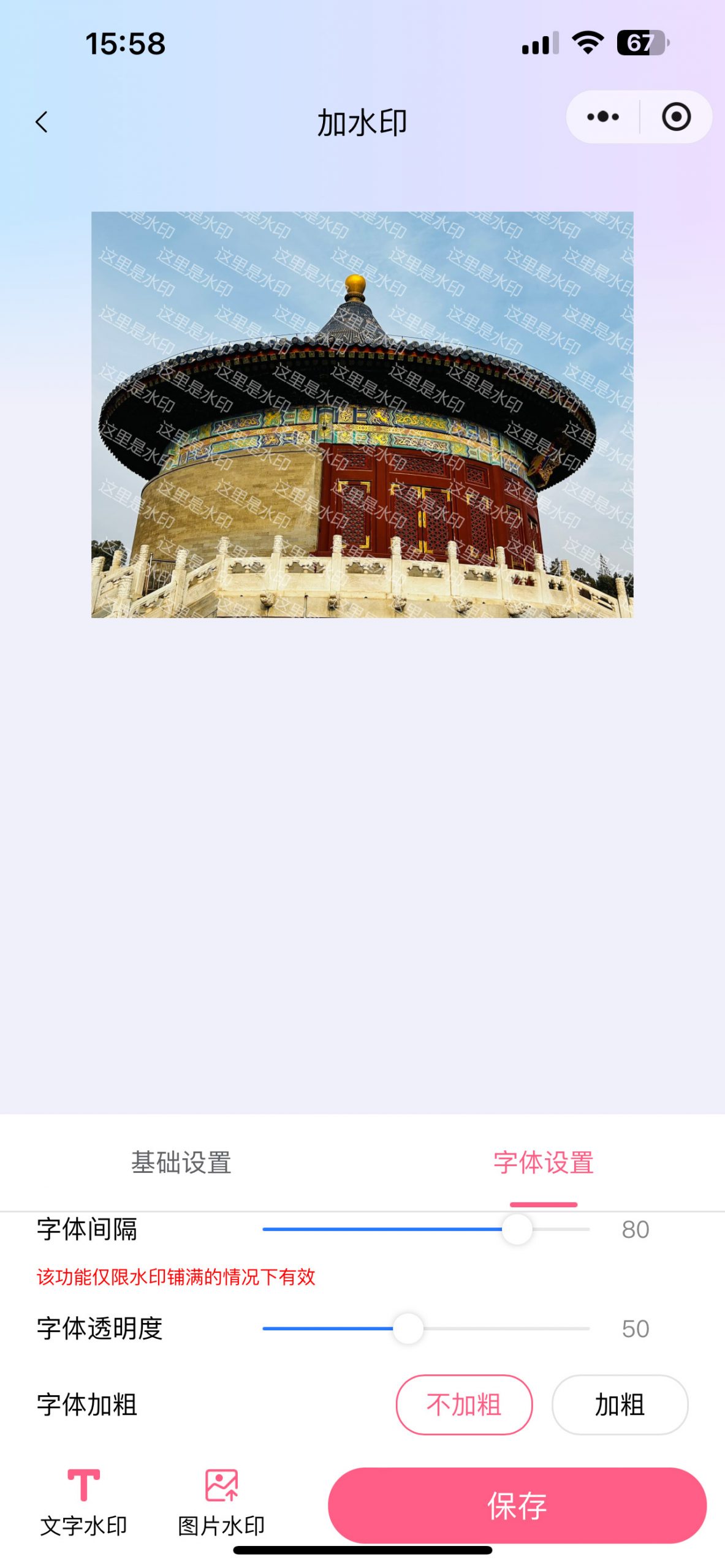Switch to the 基础设置 tab
This screenshot has height=1568, width=725.
181,1162
